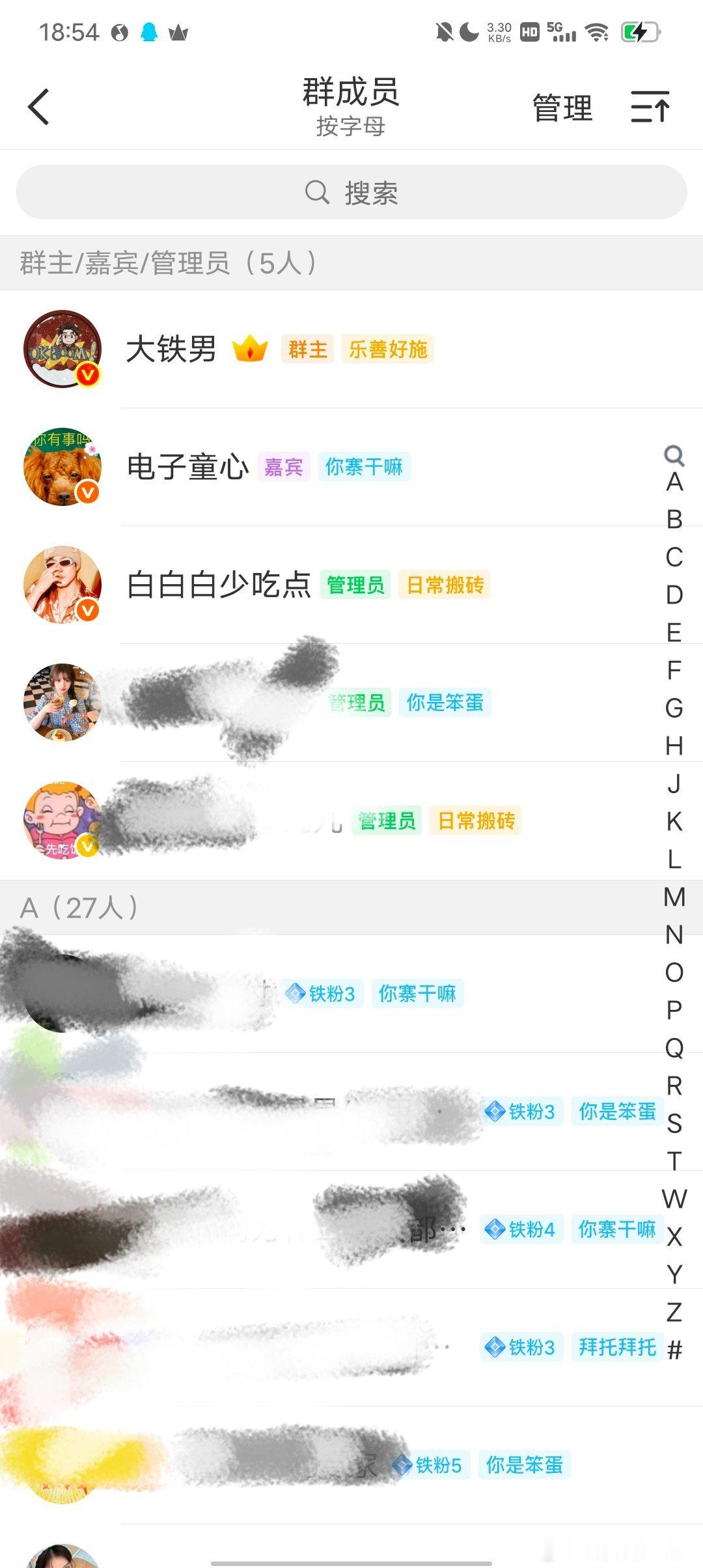Open the member sort order icon
Image resolution: width=703 pixels, height=1568 pixels.
[x=650, y=106]
